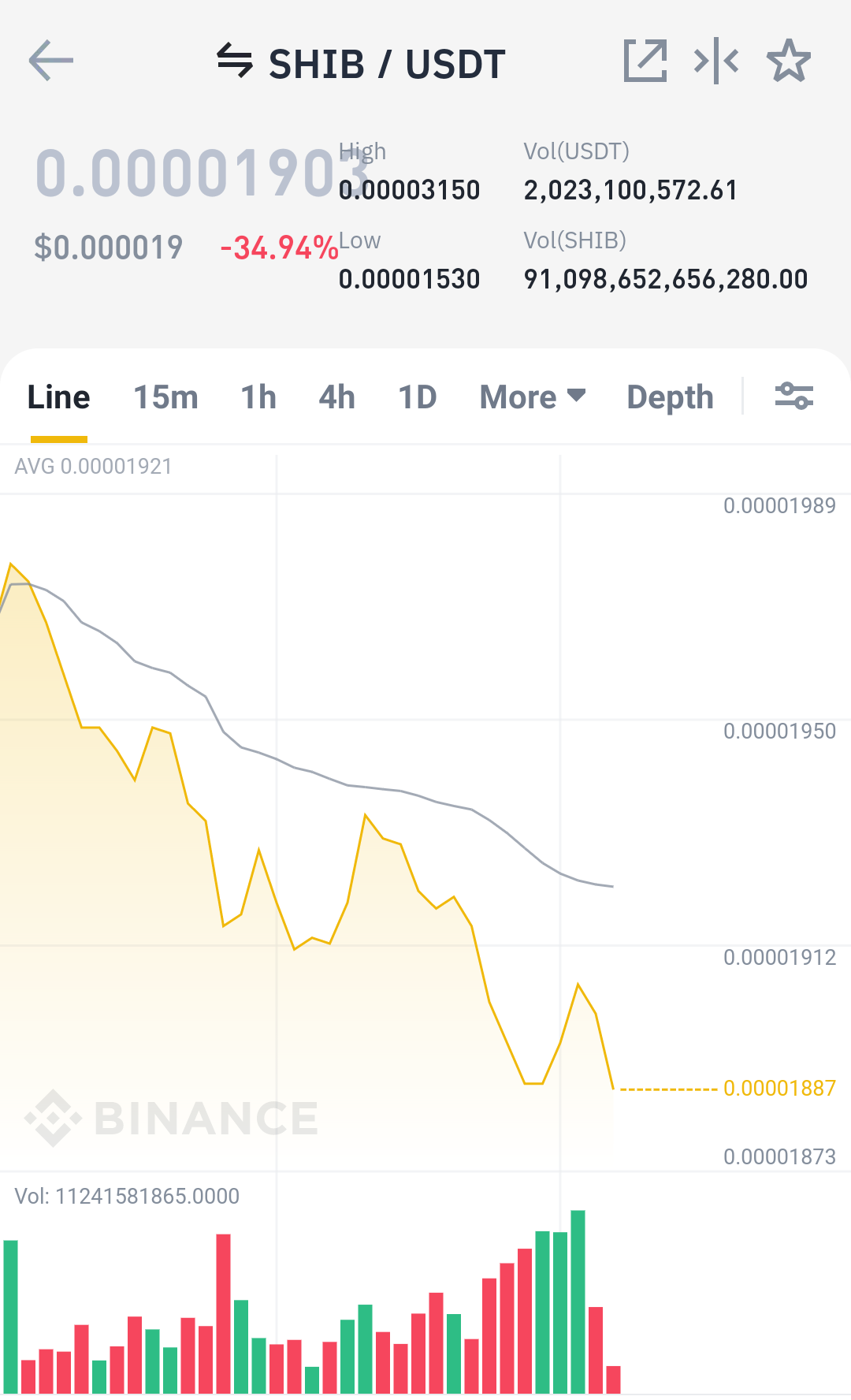This screenshot has width=851, height=1400.
Task: Switch to the 1h interval
Action: click(x=258, y=397)
